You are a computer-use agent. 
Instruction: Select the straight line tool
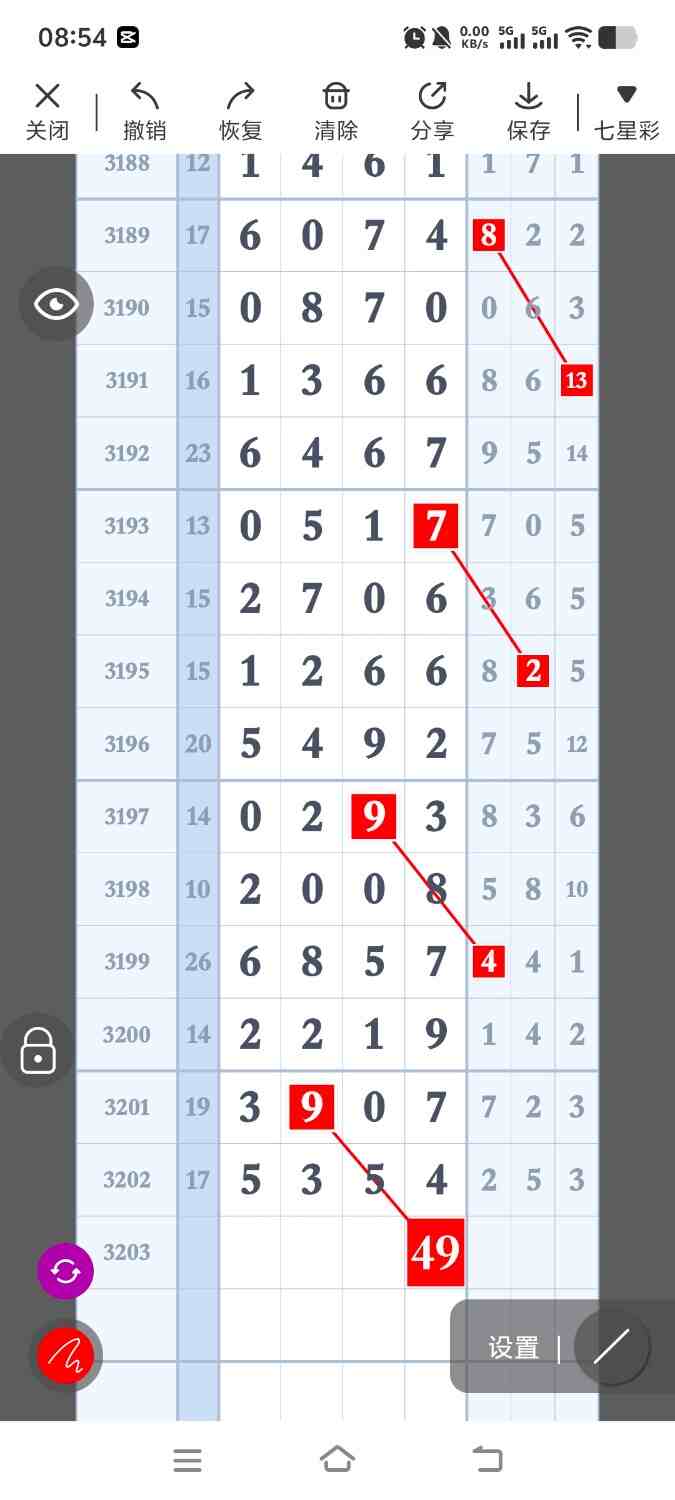(611, 1347)
